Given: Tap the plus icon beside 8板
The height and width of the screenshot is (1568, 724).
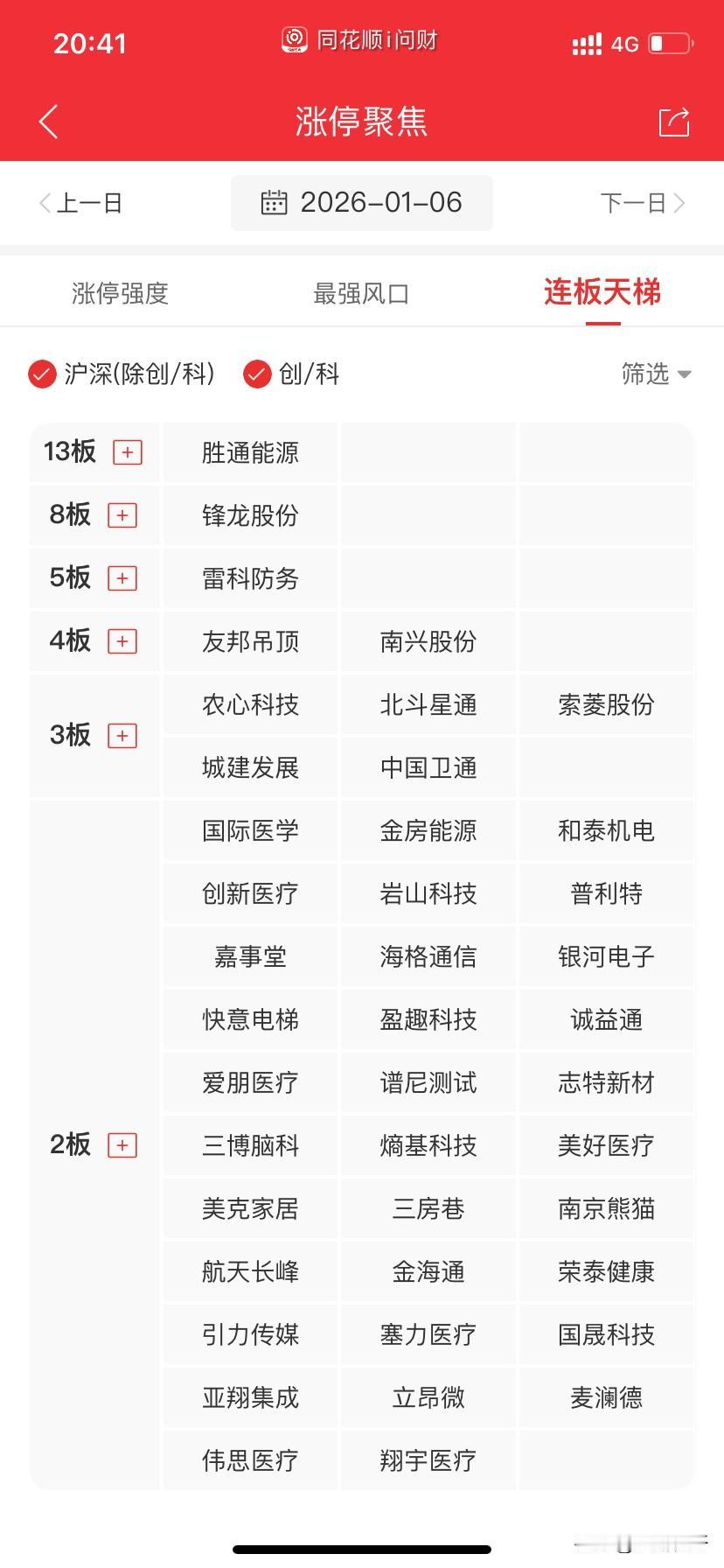Looking at the screenshot, I should [x=123, y=515].
